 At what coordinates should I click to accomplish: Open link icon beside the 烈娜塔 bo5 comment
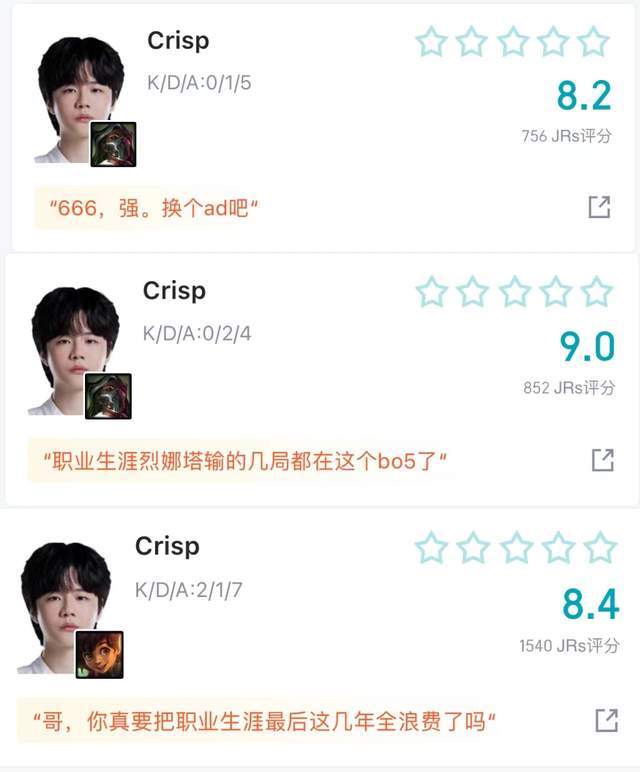[602, 459]
